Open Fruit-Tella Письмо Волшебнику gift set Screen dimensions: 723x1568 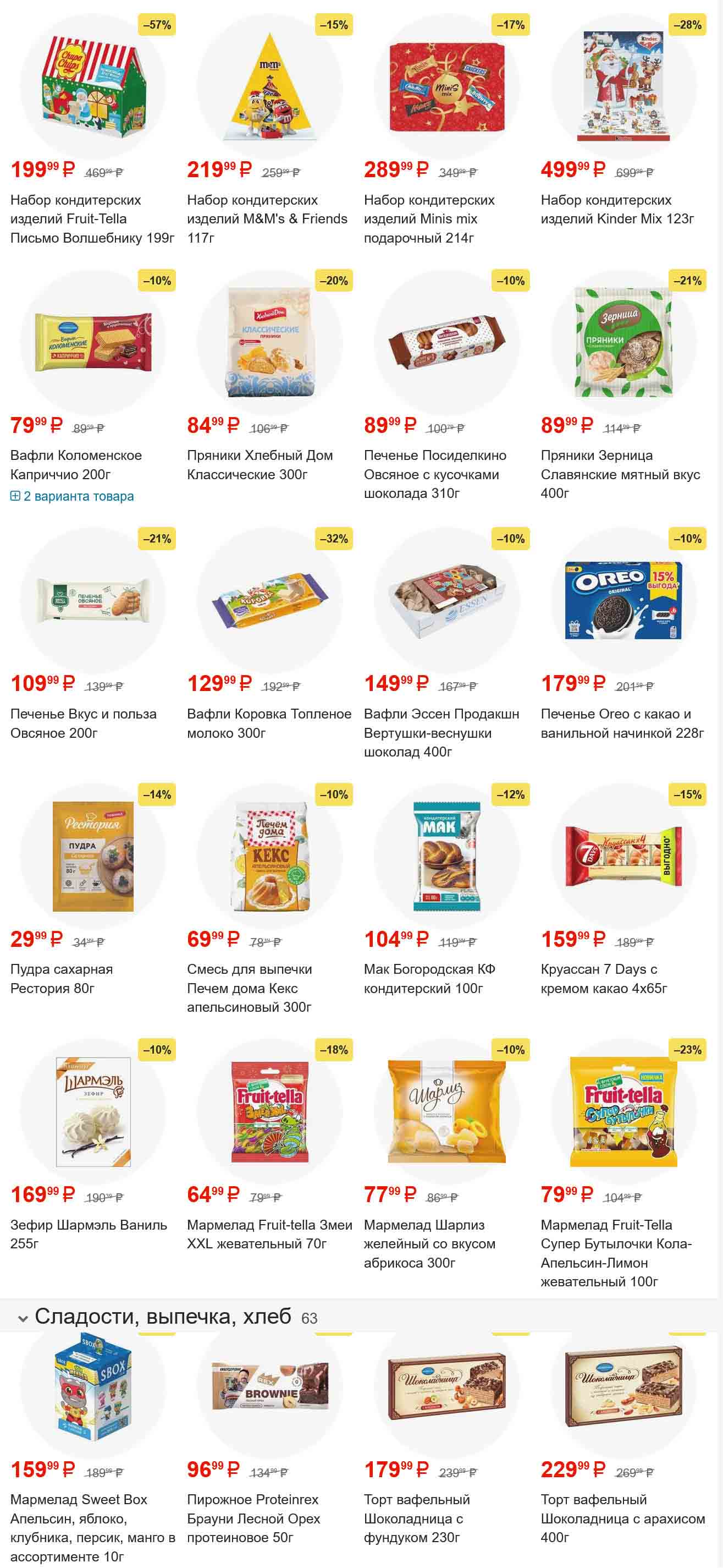[92, 218]
